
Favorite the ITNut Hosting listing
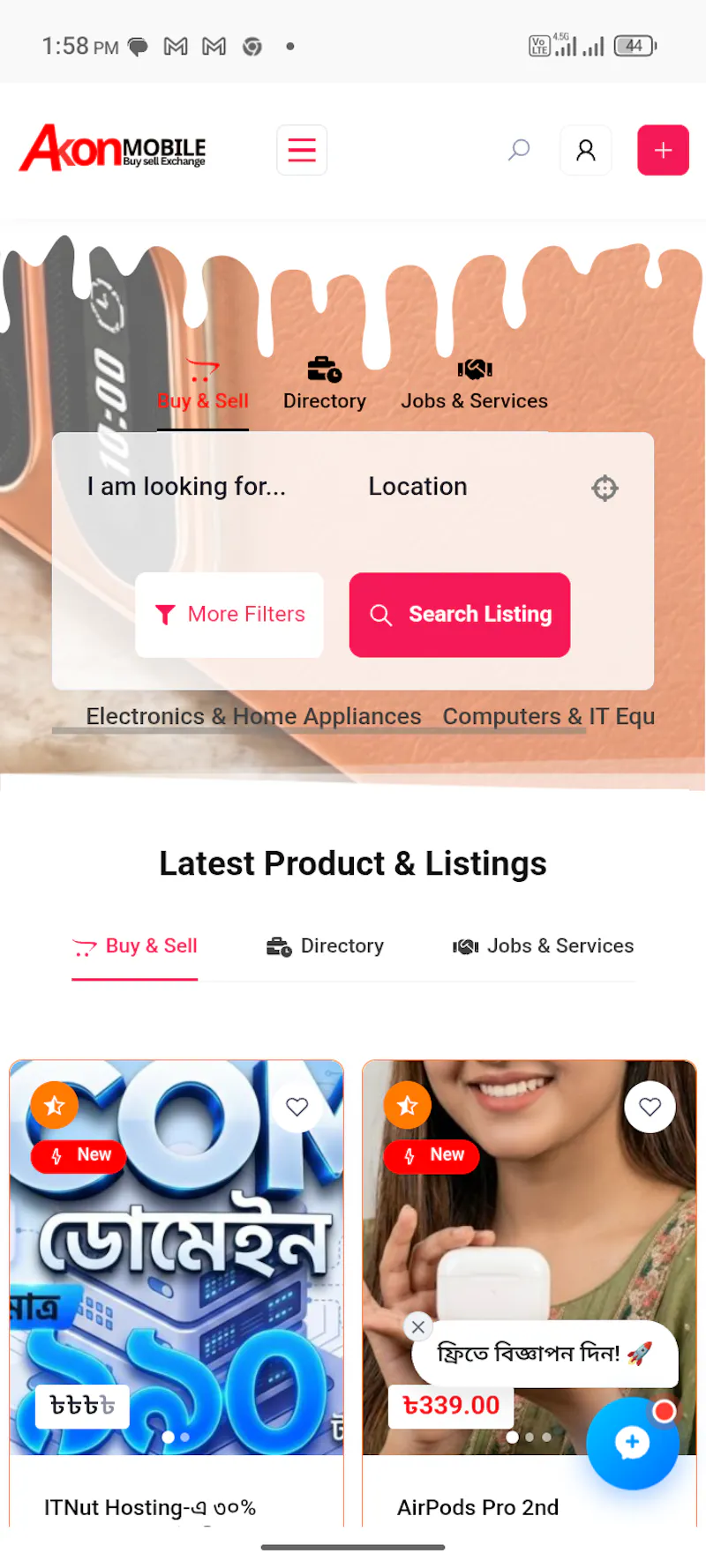(x=297, y=1107)
